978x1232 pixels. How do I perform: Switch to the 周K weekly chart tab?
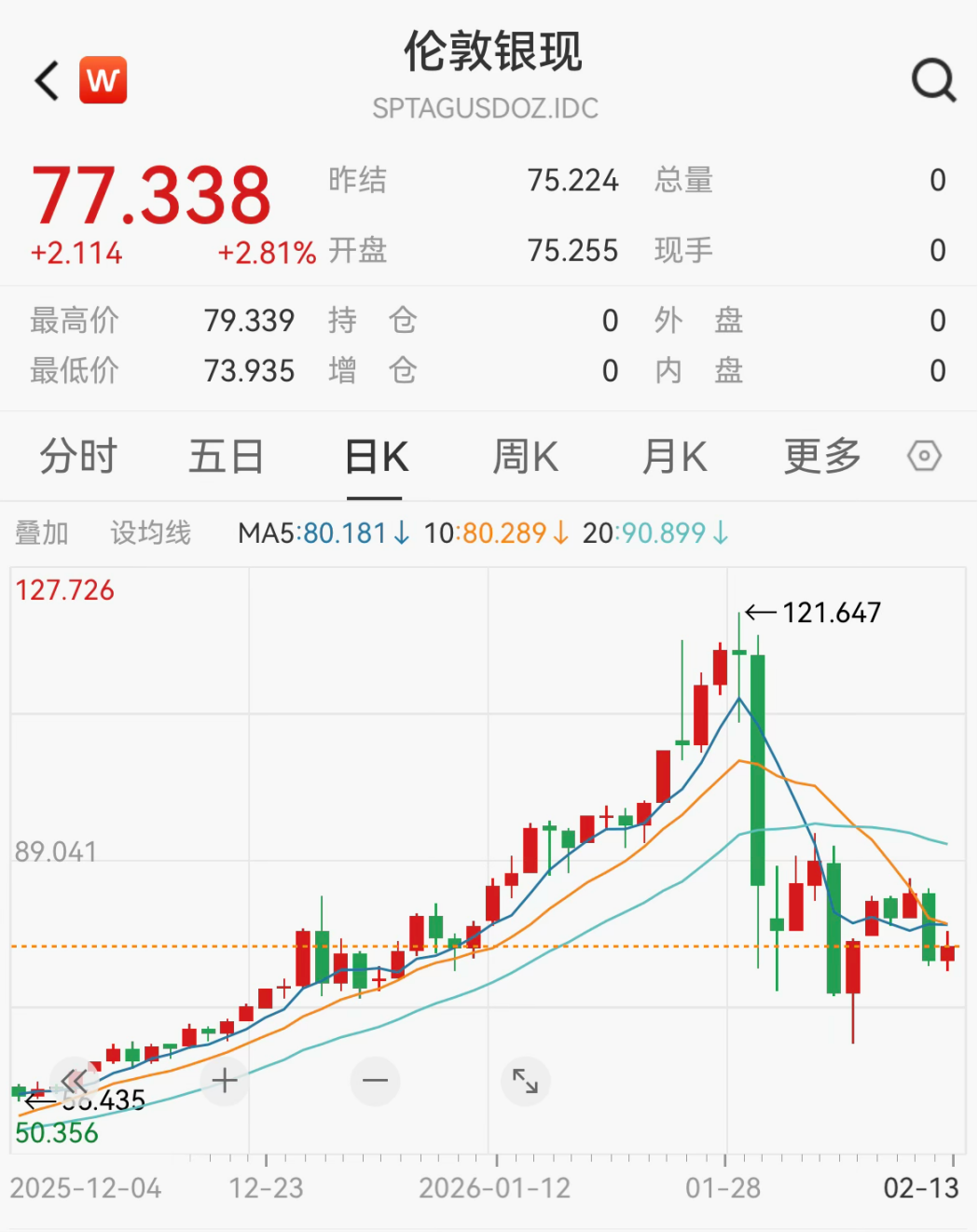coord(525,456)
